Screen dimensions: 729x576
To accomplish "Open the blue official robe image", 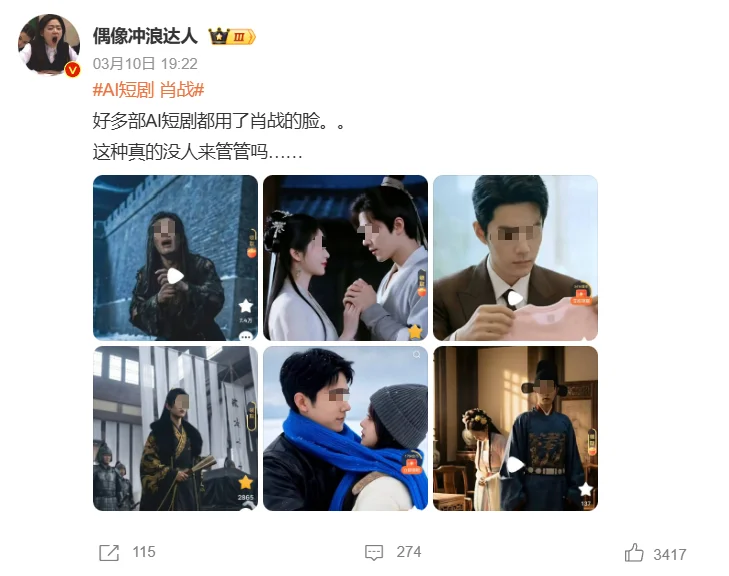I will point(515,428).
